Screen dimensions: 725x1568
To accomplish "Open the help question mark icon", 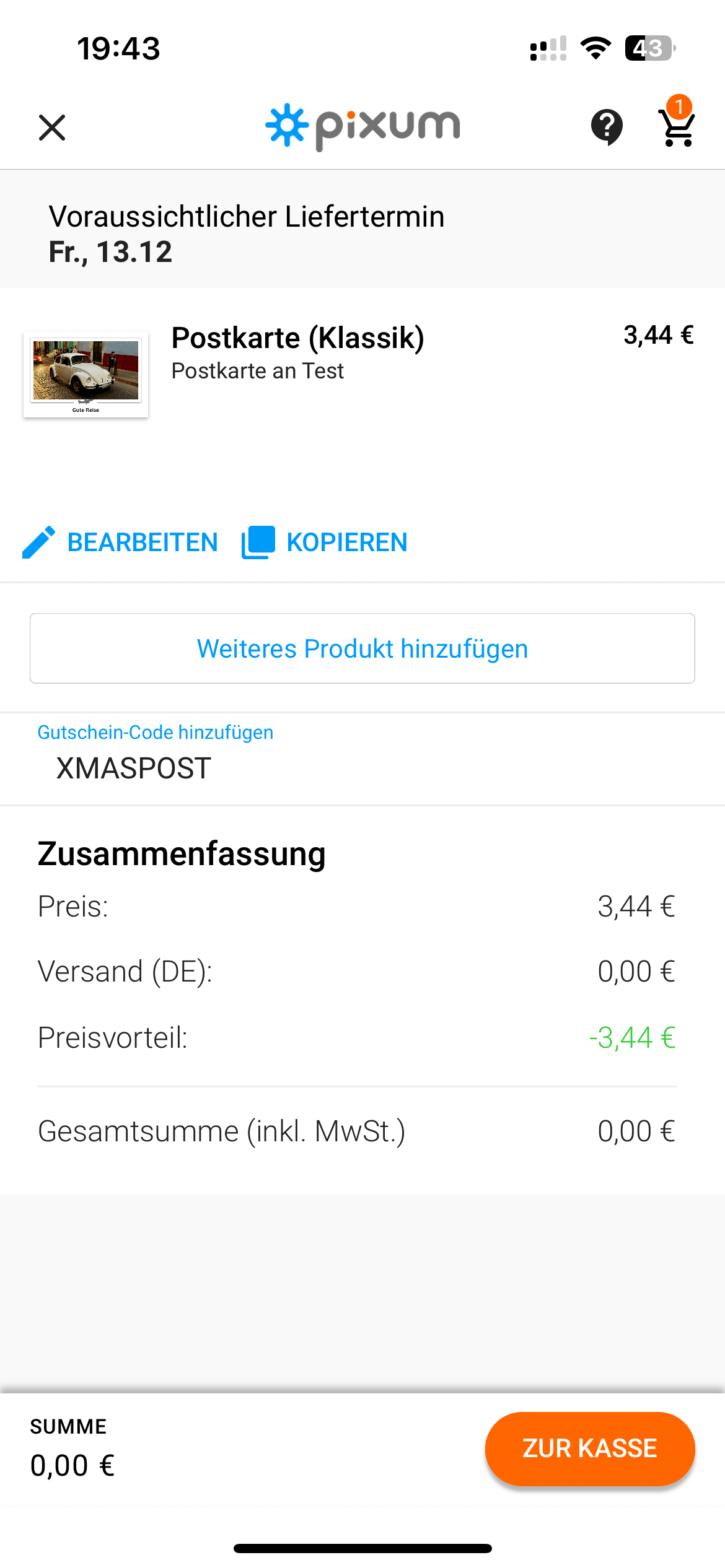I will pyautogui.click(x=607, y=127).
